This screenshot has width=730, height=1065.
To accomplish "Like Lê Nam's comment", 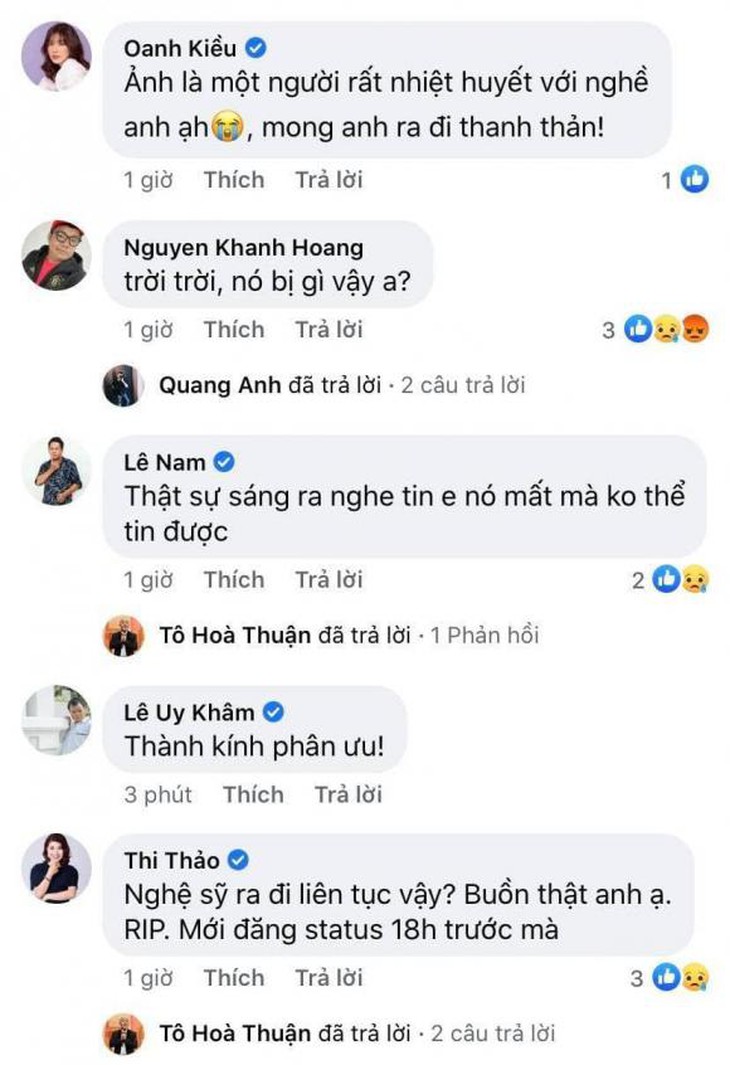I will click(x=234, y=580).
